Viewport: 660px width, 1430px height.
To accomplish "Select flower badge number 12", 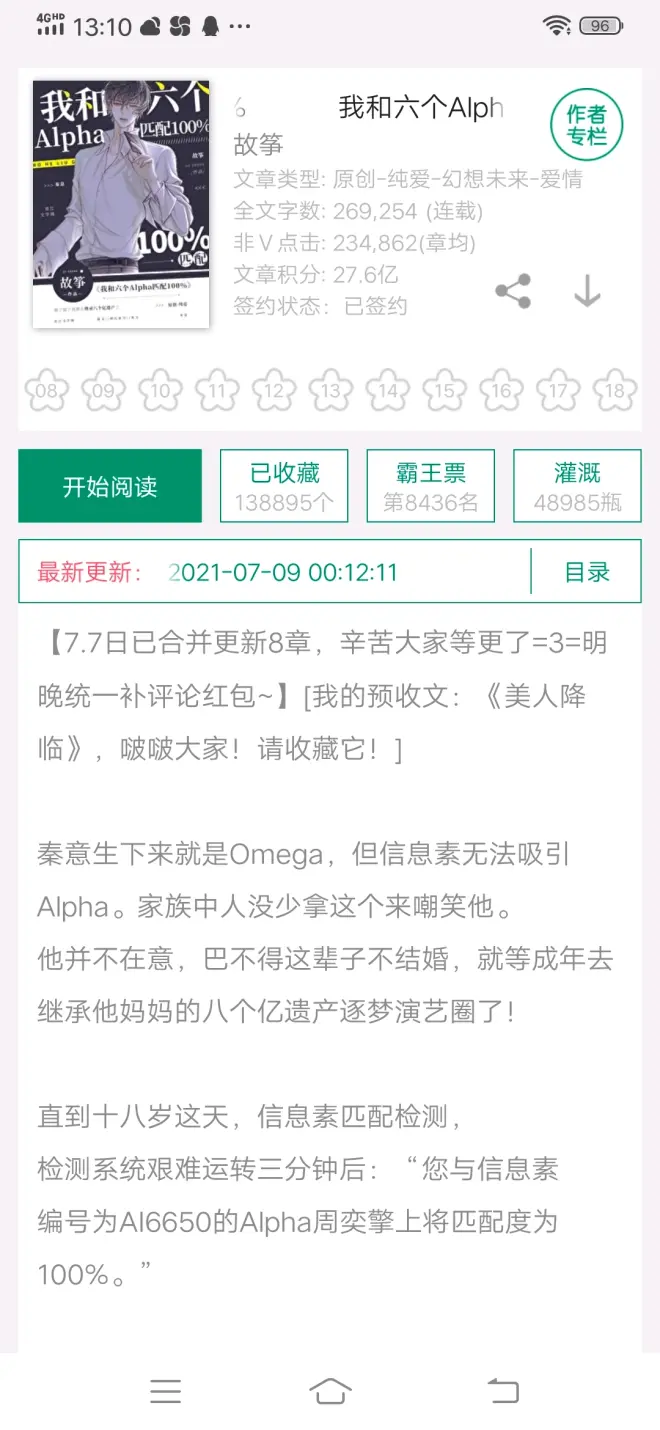I will (274, 391).
